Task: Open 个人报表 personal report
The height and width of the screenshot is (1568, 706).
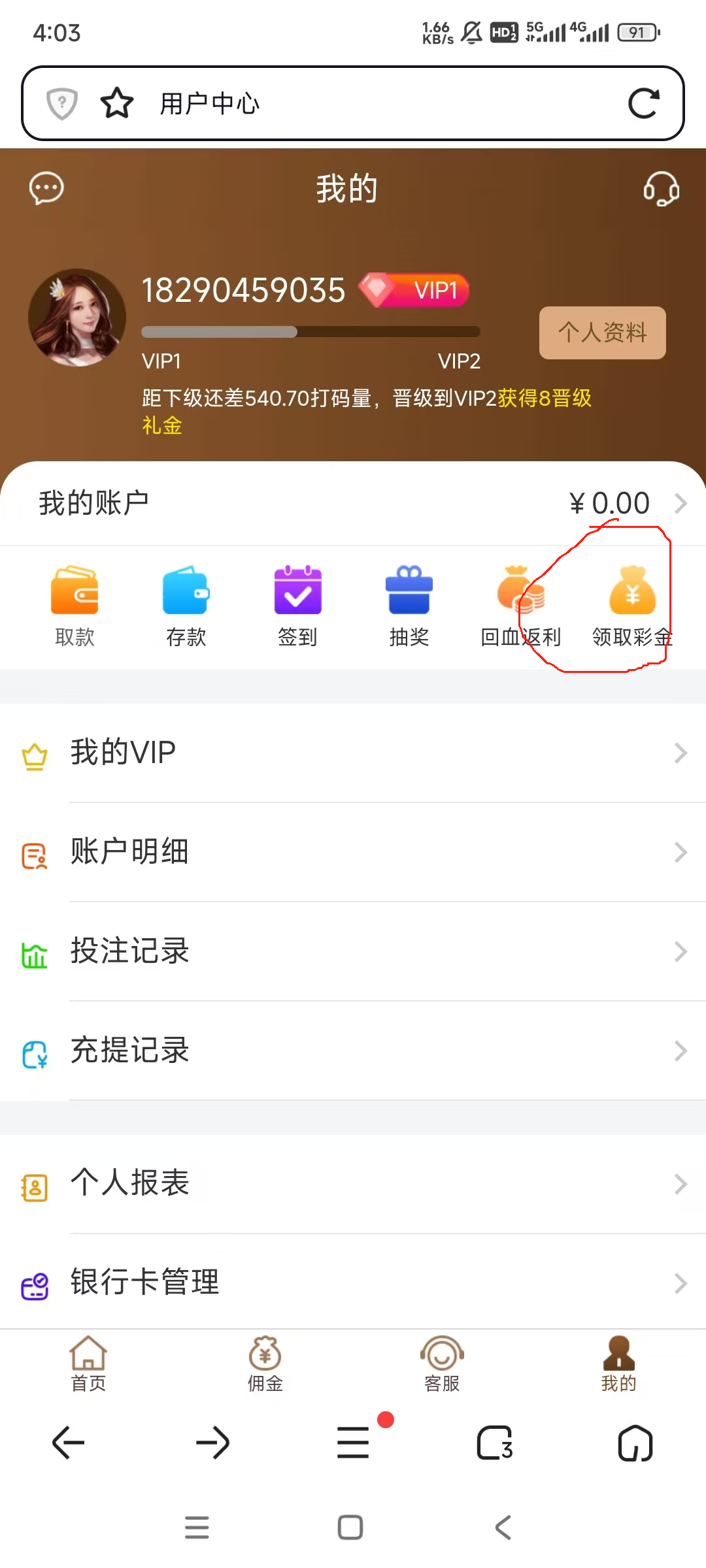Action: [x=353, y=1183]
